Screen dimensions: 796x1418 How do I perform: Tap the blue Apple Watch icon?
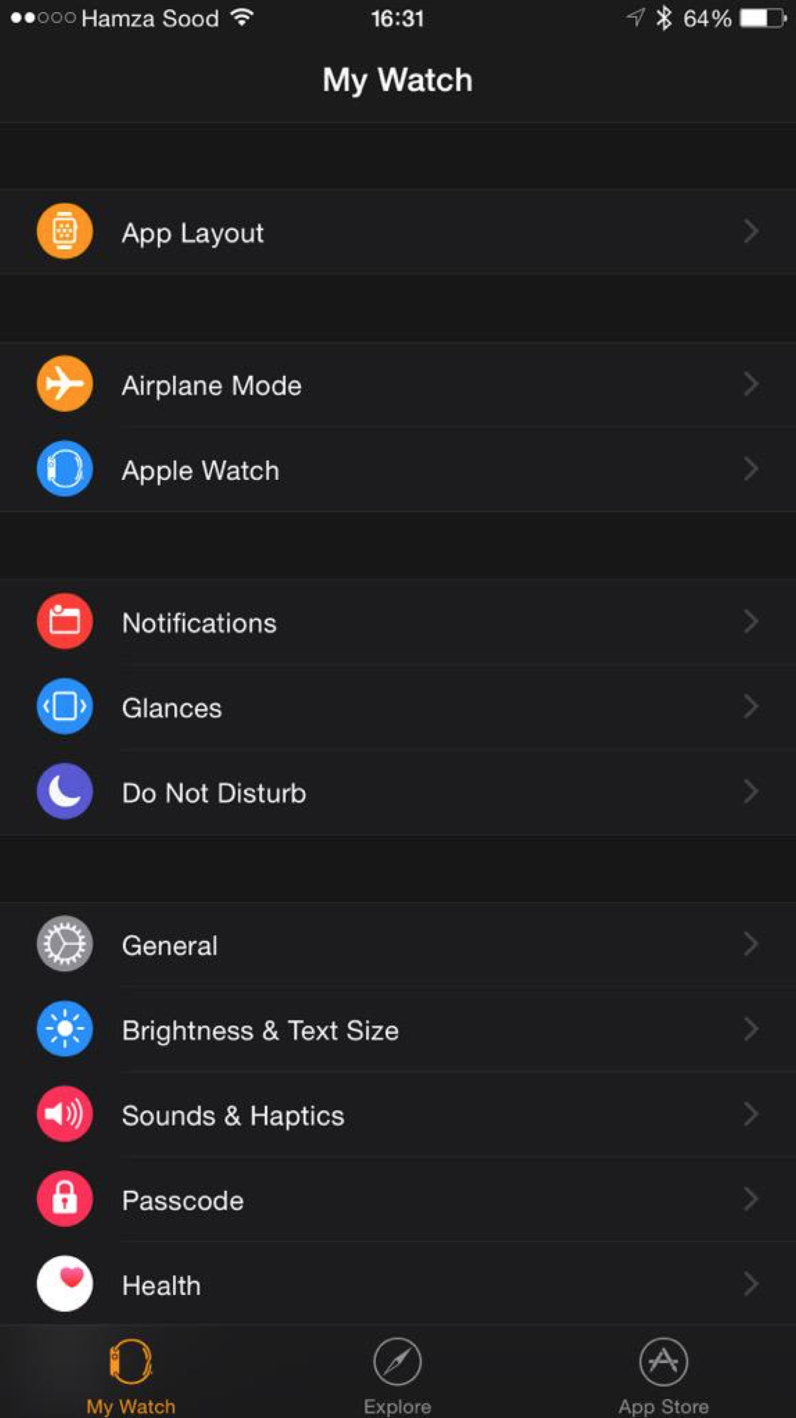[64, 469]
